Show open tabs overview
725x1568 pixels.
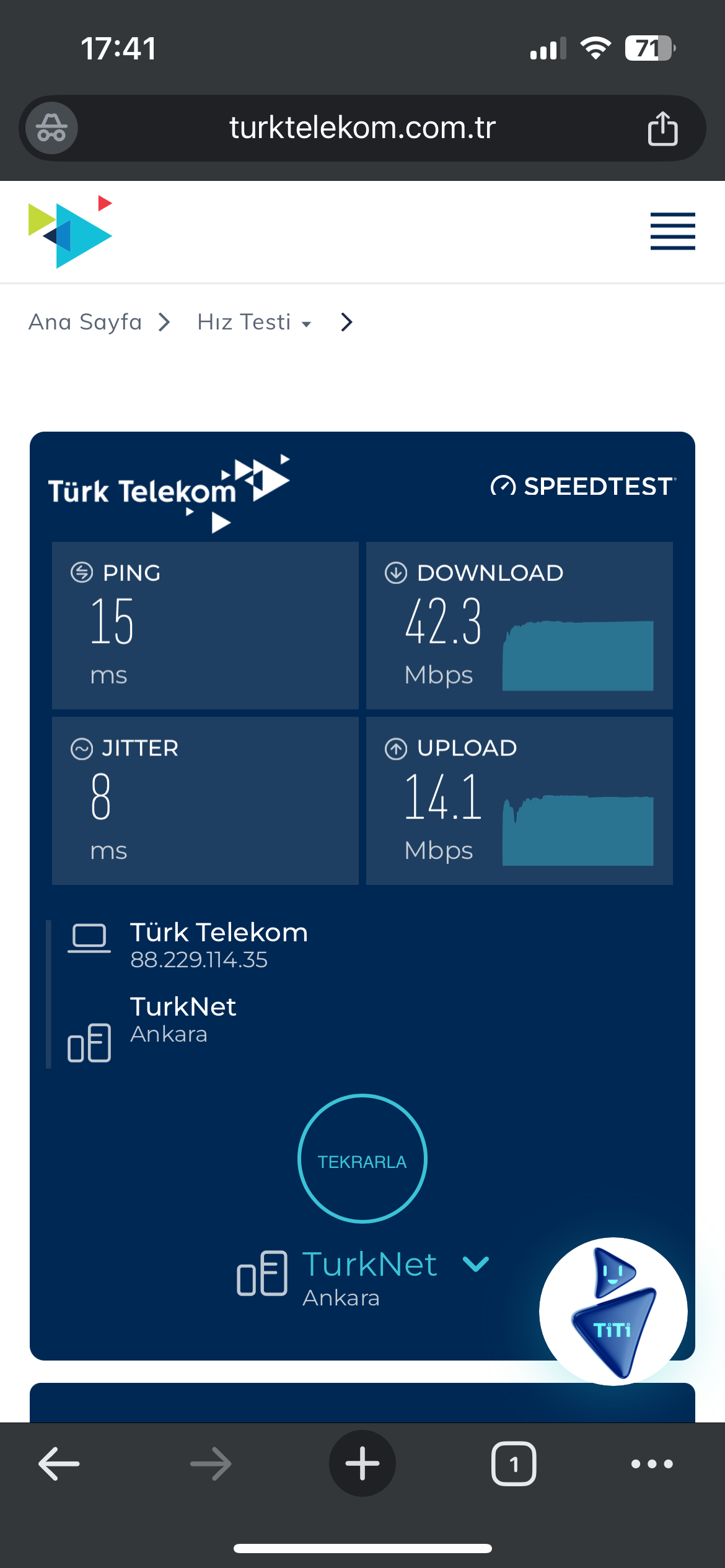point(514,1464)
